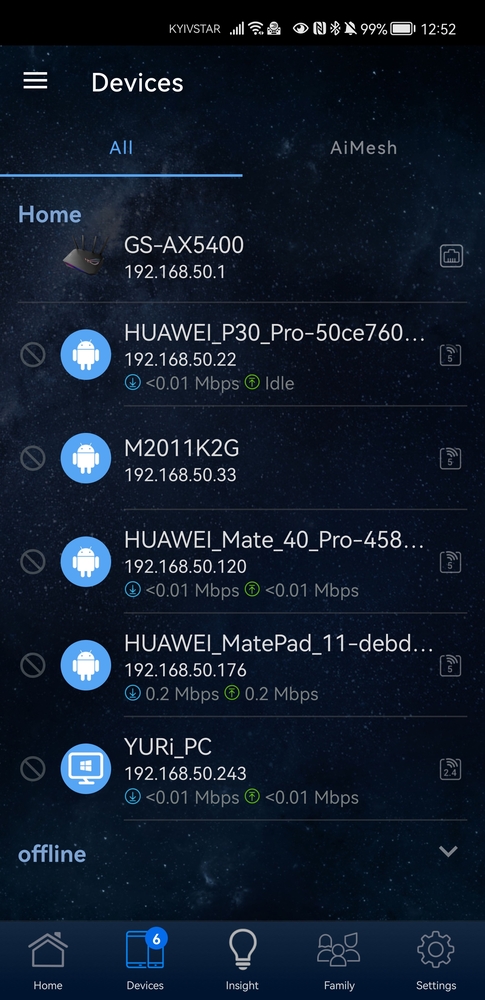The width and height of the screenshot is (485, 1000).
Task: Tap the Devices bottom tab
Action: coord(146,960)
